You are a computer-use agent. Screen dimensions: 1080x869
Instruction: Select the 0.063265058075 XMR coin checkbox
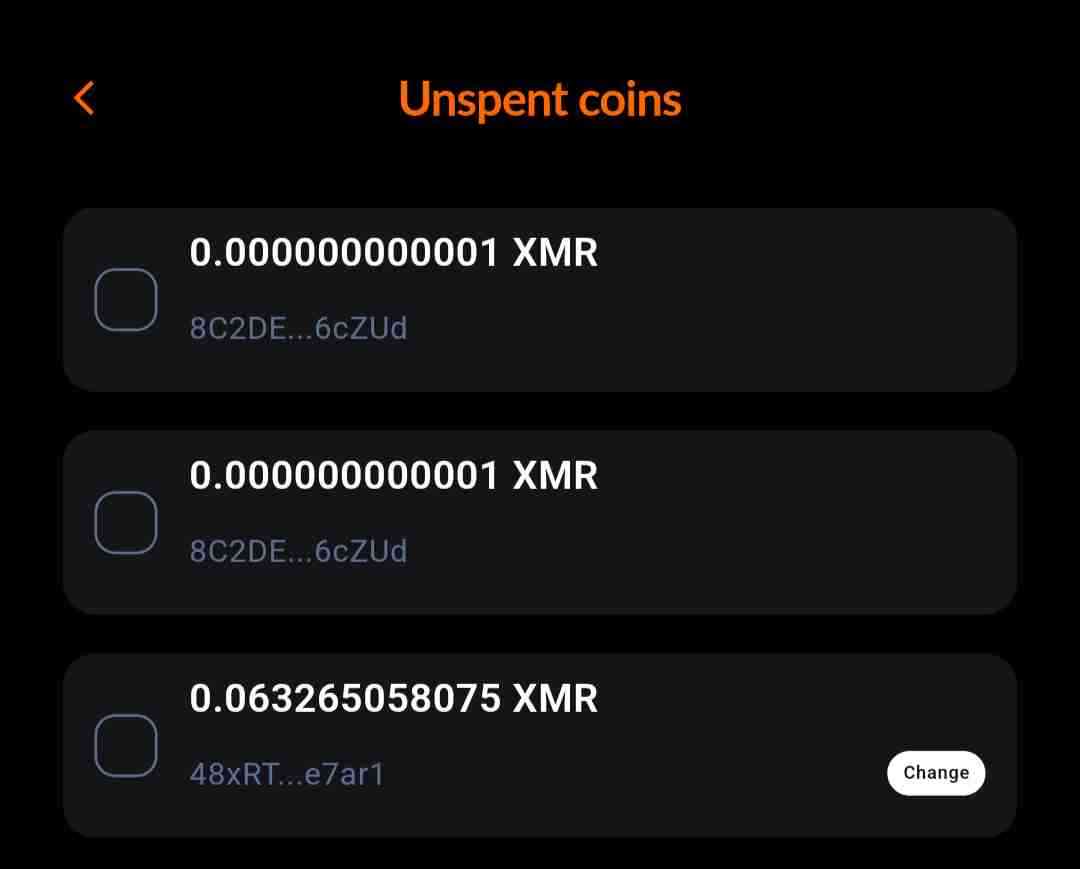[x=126, y=745]
